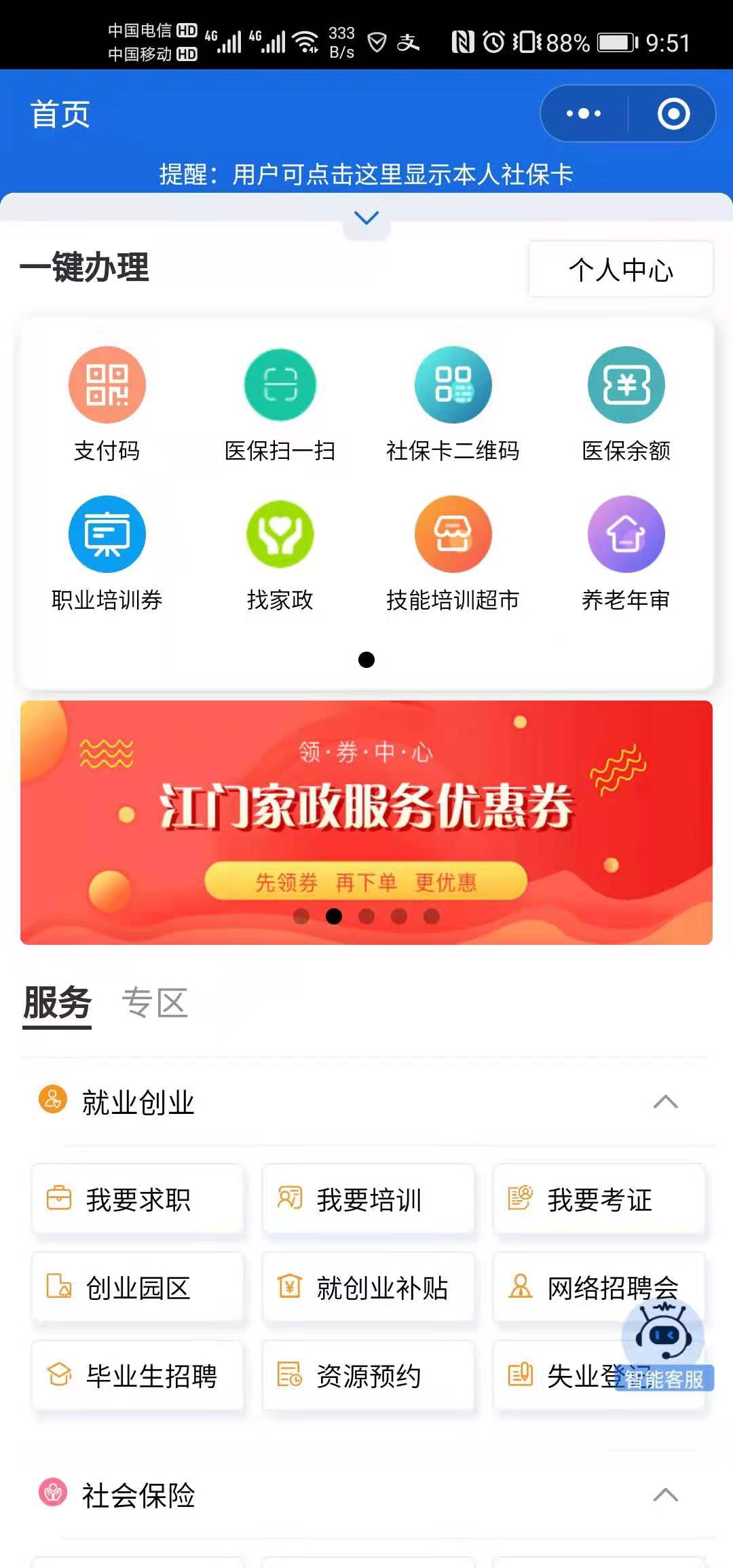Select the 找家政 housekeeping icon
733x1568 pixels.
(280, 534)
